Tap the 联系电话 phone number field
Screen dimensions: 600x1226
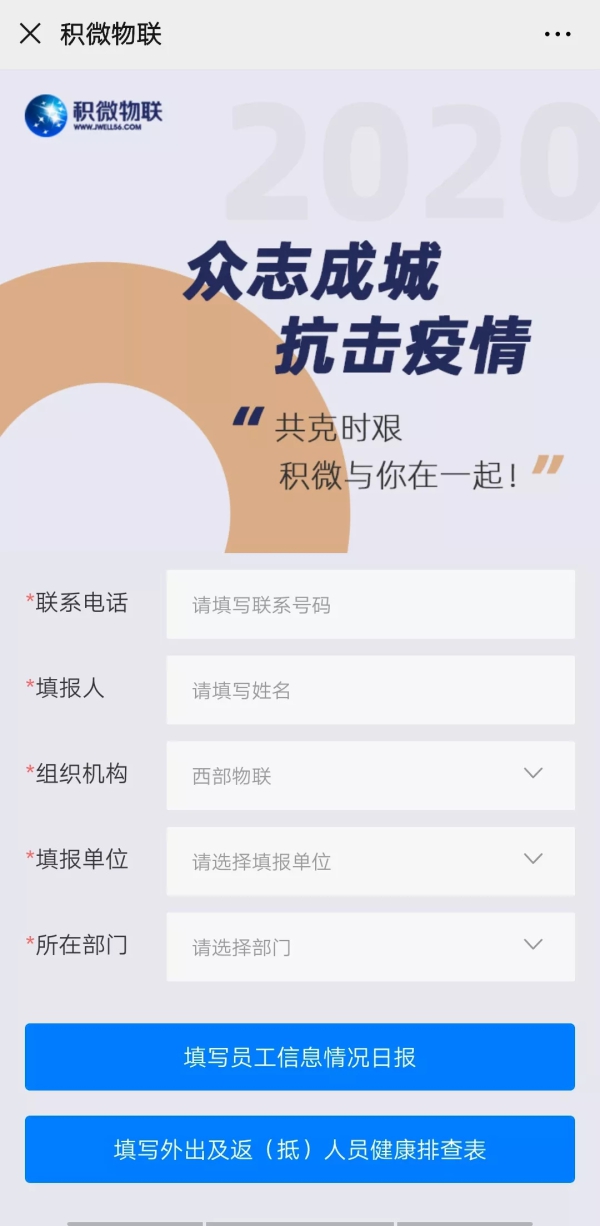point(370,604)
